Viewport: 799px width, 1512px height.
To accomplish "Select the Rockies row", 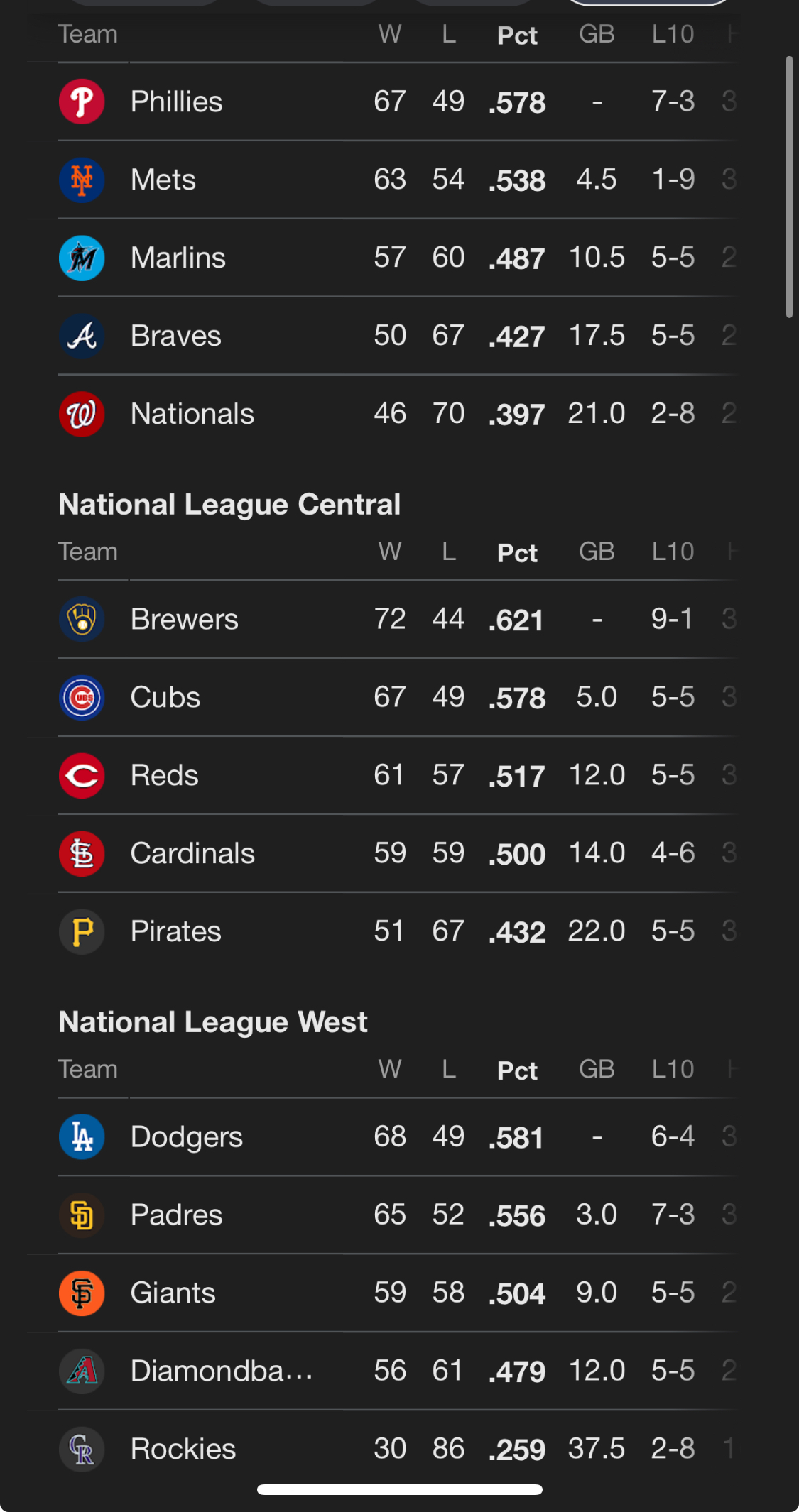I will coord(398,1449).
